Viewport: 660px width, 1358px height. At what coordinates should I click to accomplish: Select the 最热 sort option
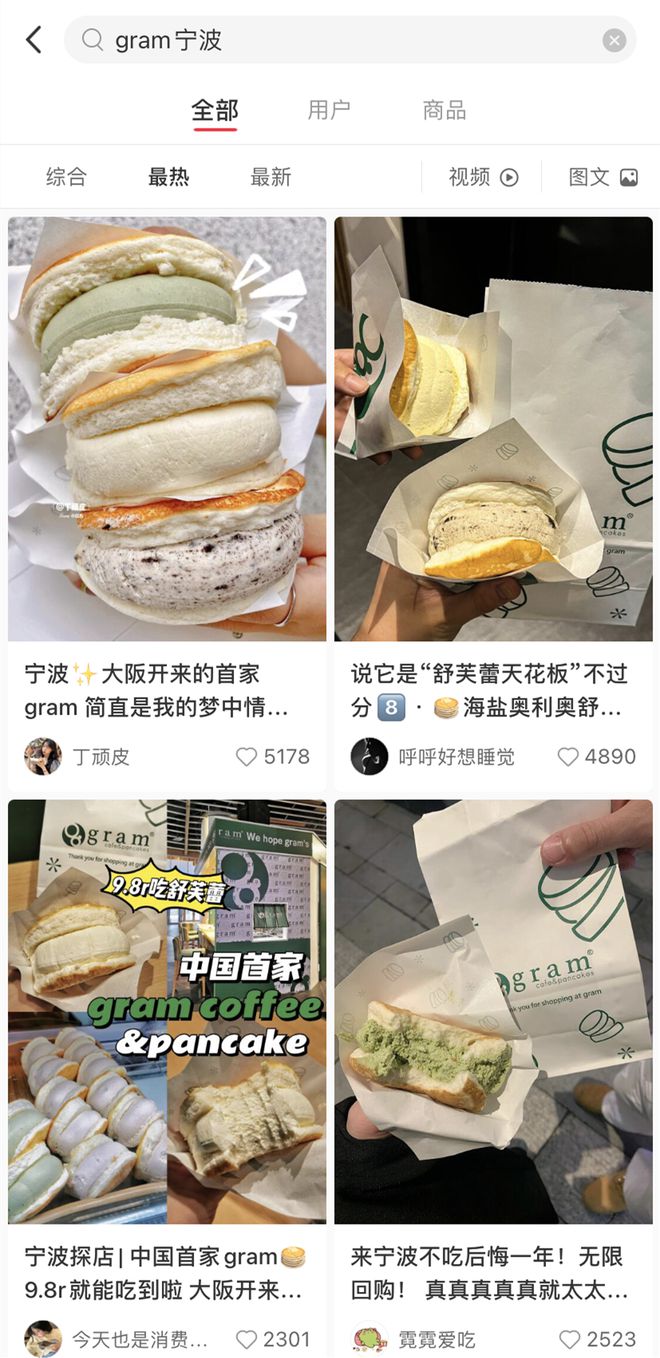click(x=168, y=177)
